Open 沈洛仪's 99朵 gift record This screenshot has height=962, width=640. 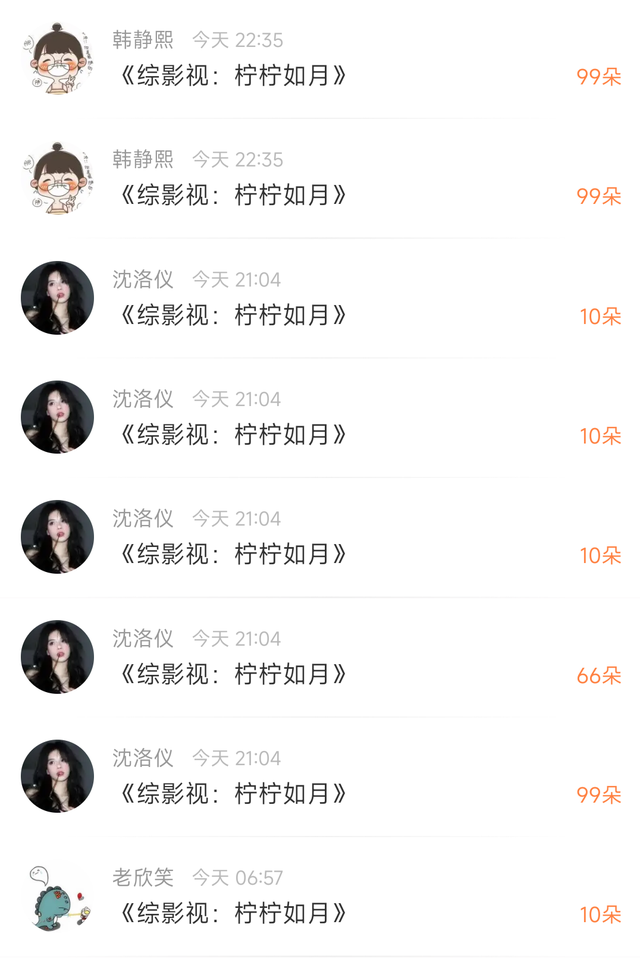320,776
